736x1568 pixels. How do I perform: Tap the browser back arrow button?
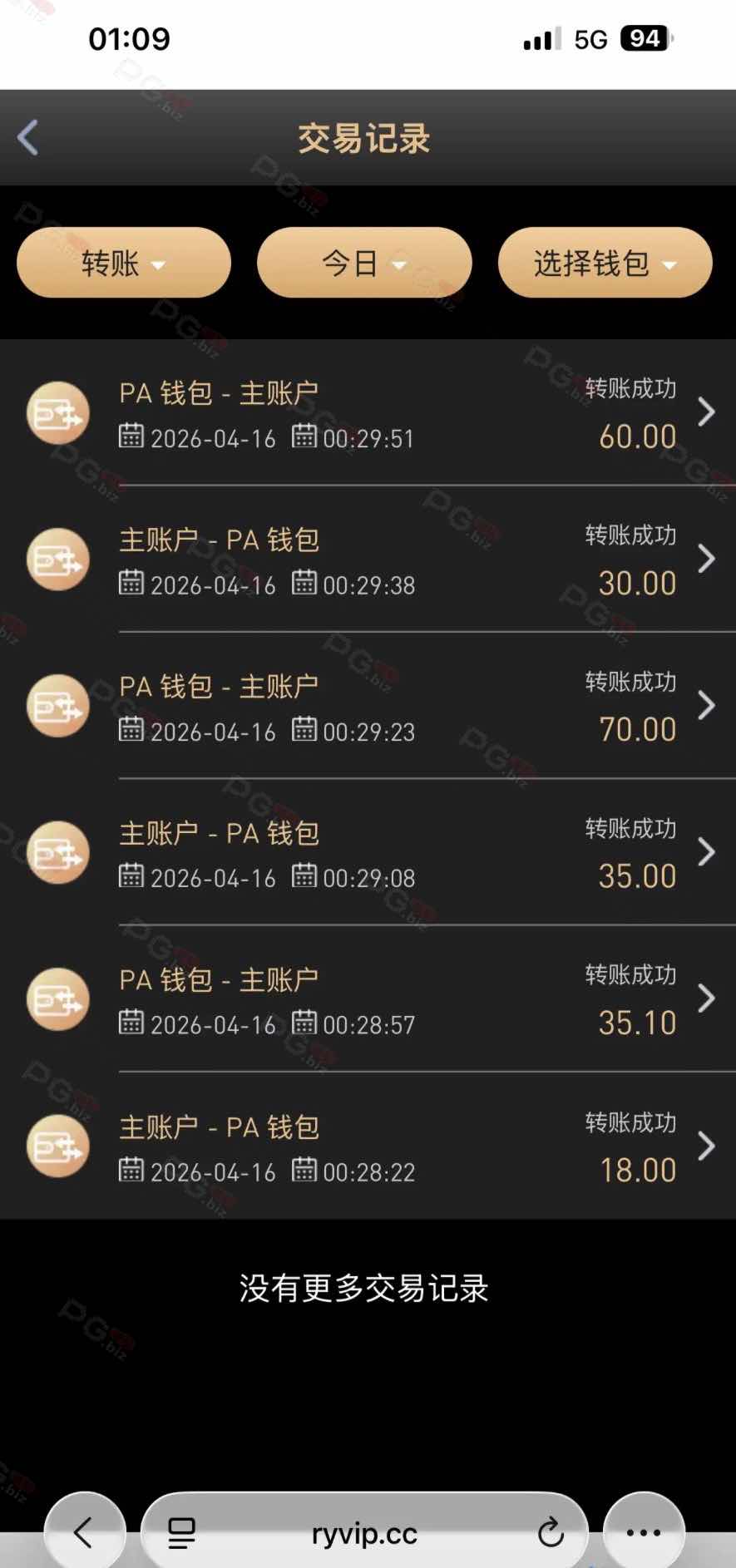[83, 1532]
